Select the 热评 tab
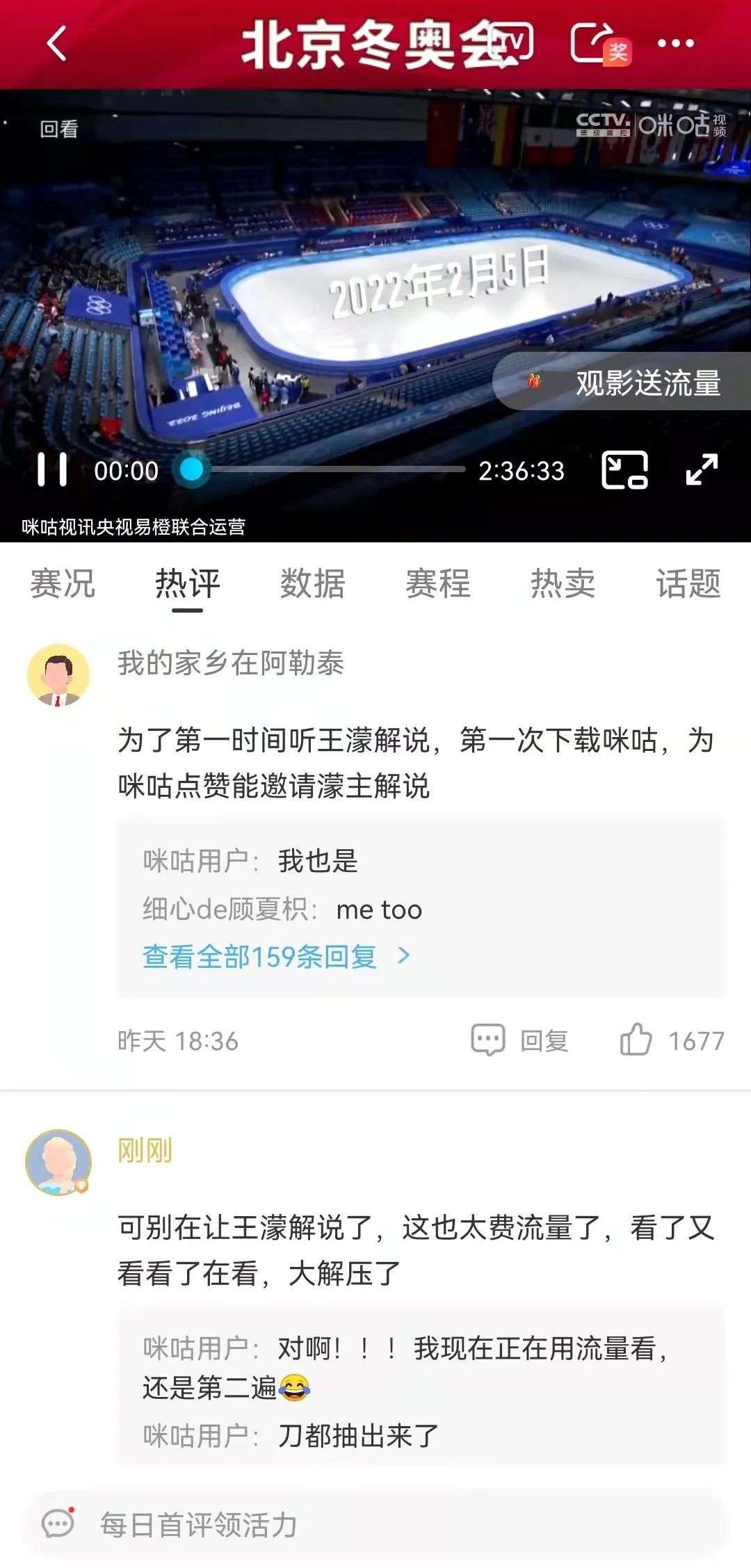Screen dimensions: 751x1568 187,583
